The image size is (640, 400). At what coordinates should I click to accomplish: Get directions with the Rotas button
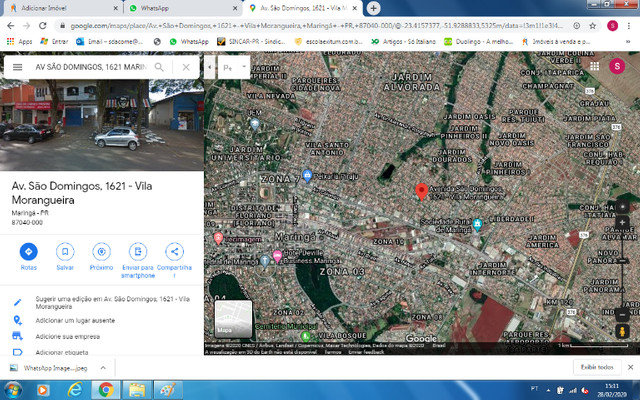(x=29, y=251)
